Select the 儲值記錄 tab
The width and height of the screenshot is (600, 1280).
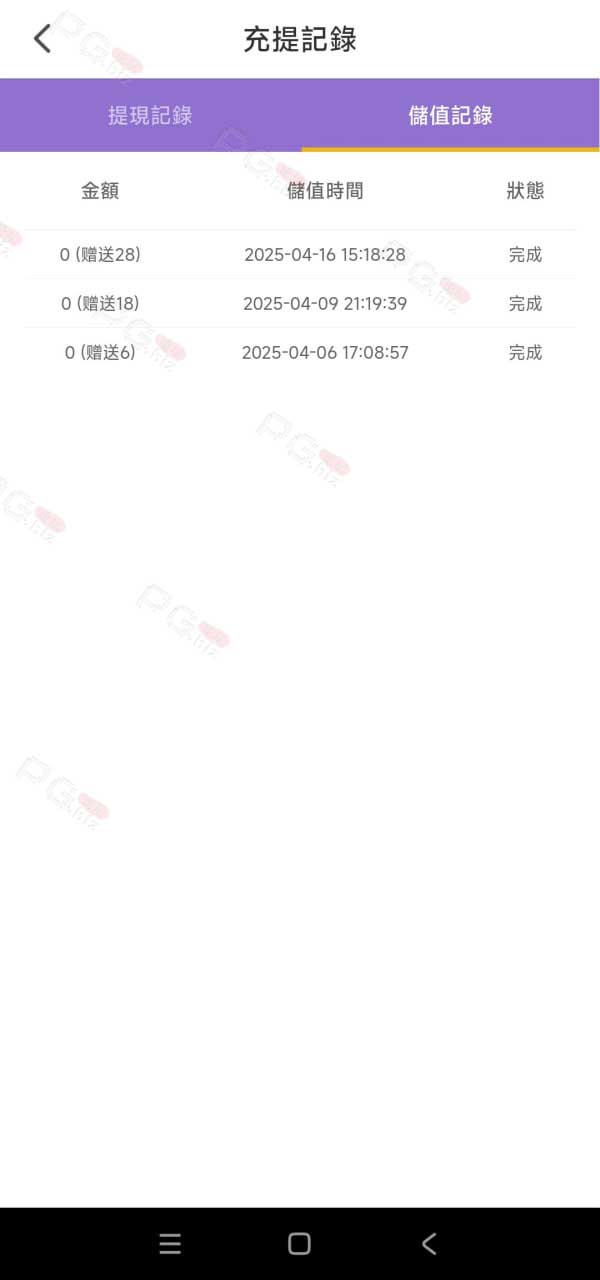coord(450,115)
